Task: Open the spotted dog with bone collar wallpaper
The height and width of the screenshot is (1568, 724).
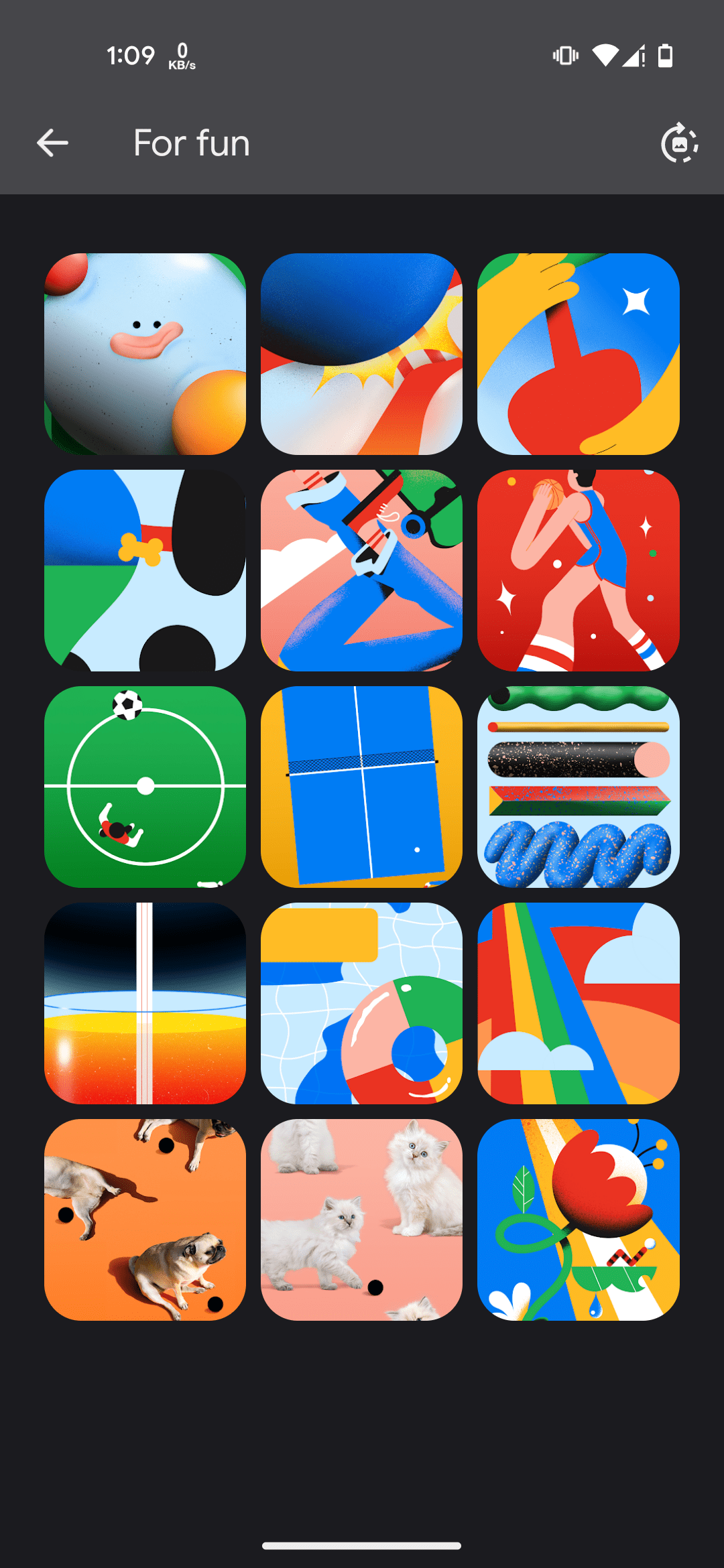Action: 145,570
